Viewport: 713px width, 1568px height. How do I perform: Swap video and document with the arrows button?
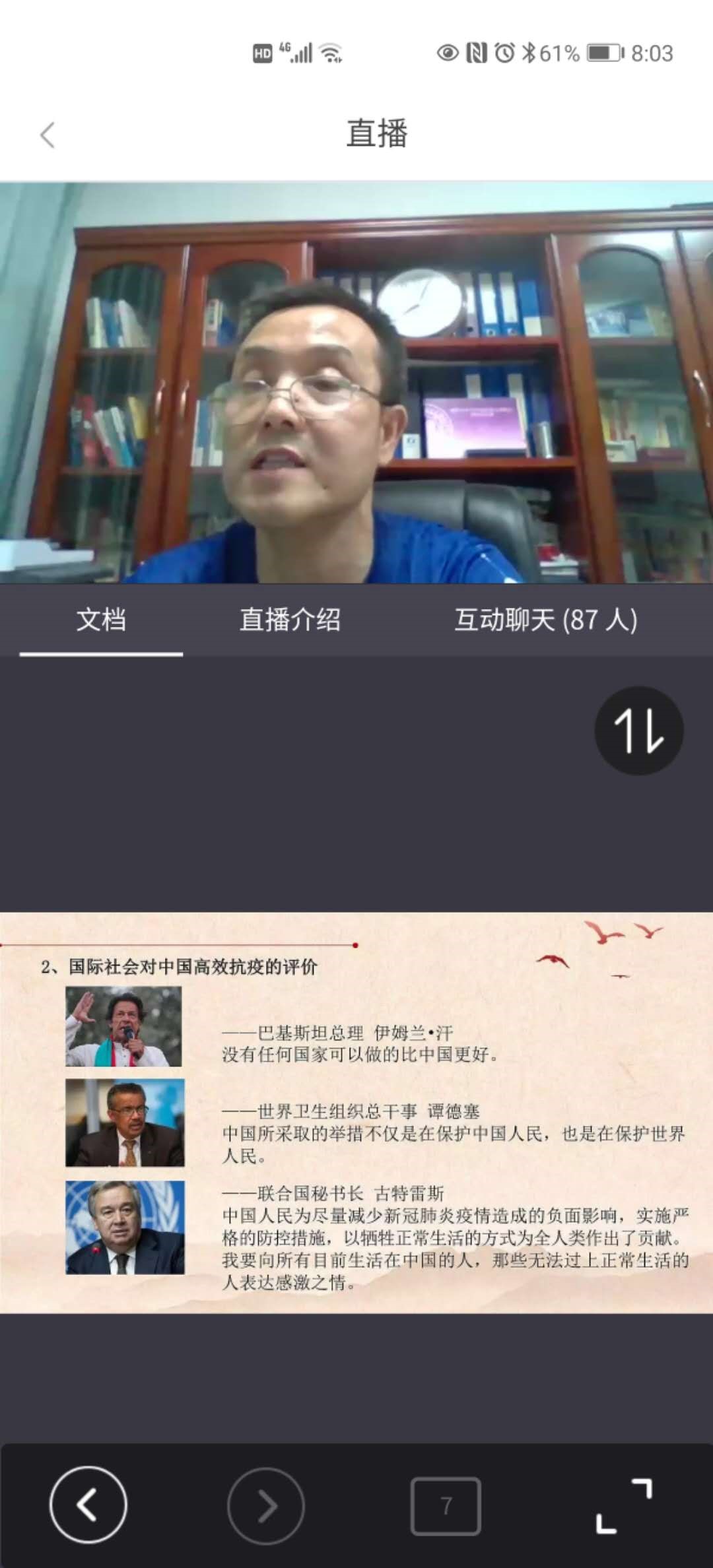click(638, 731)
